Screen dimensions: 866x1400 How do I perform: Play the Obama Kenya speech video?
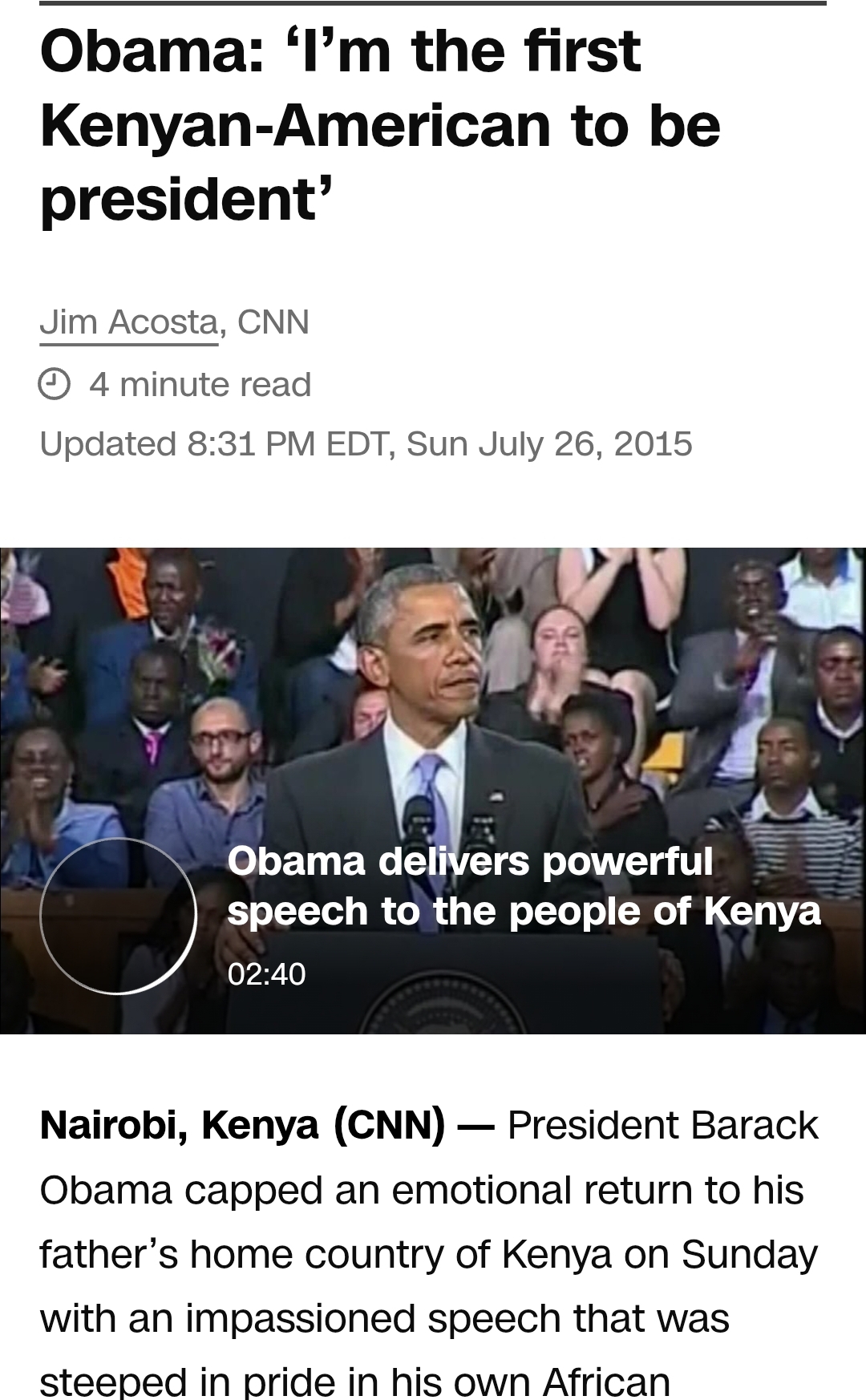[119, 916]
